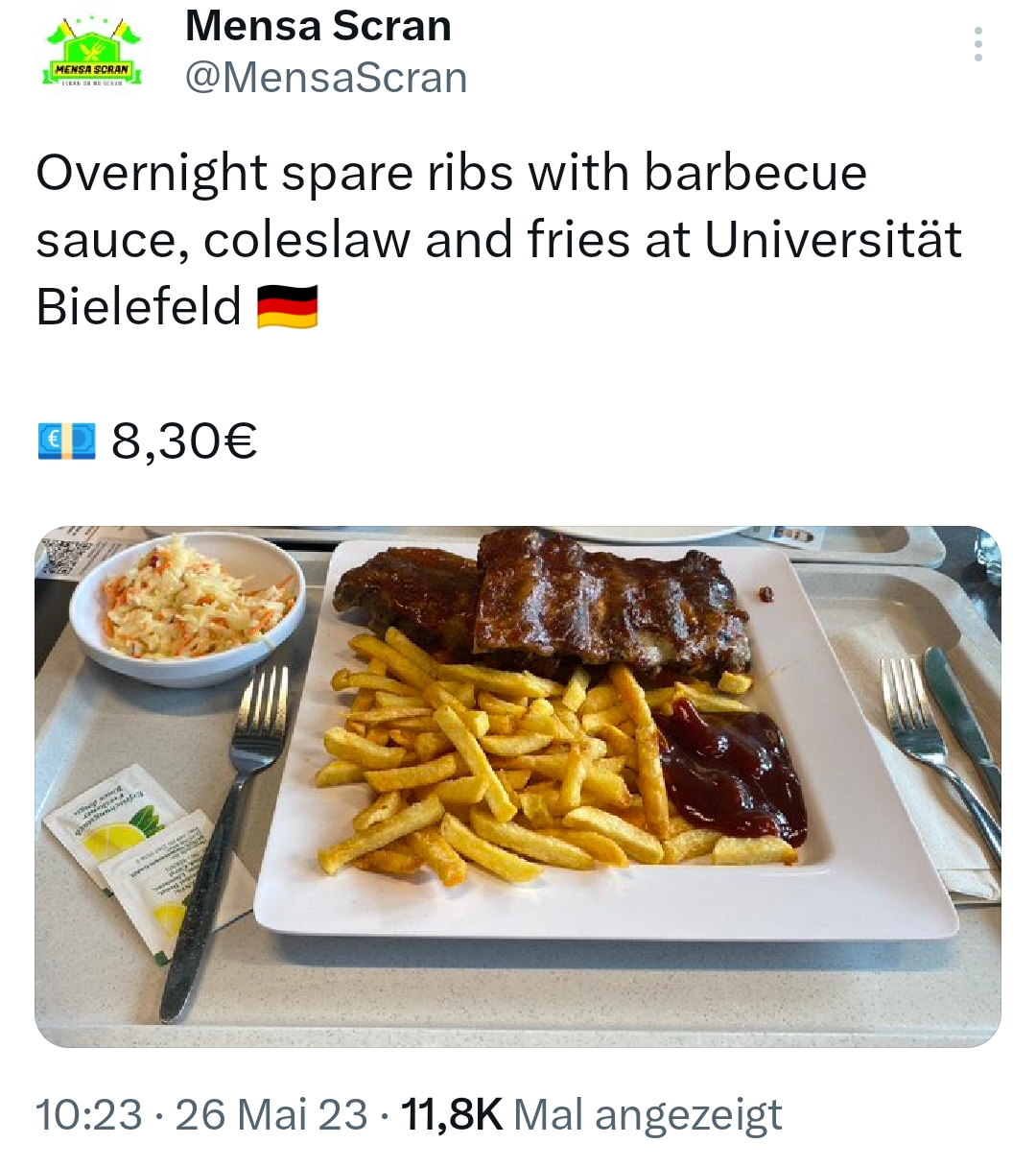The width and height of the screenshot is (1036, 1167).
Task: Open the Mensa Scran profile picture
Action: [x=92, y=55]
